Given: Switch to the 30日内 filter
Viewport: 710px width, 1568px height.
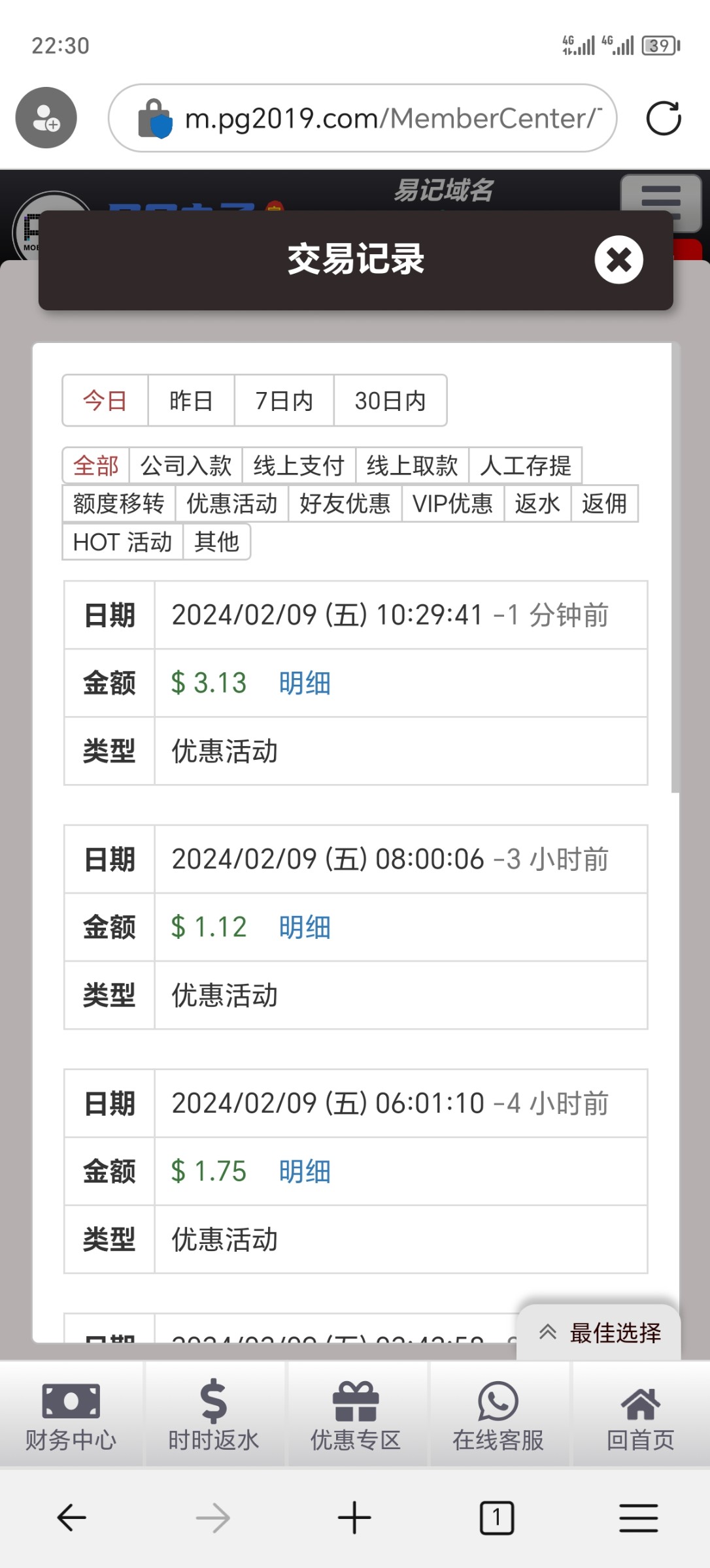Looking at the screenshot, I should click(x=390, y=400).
